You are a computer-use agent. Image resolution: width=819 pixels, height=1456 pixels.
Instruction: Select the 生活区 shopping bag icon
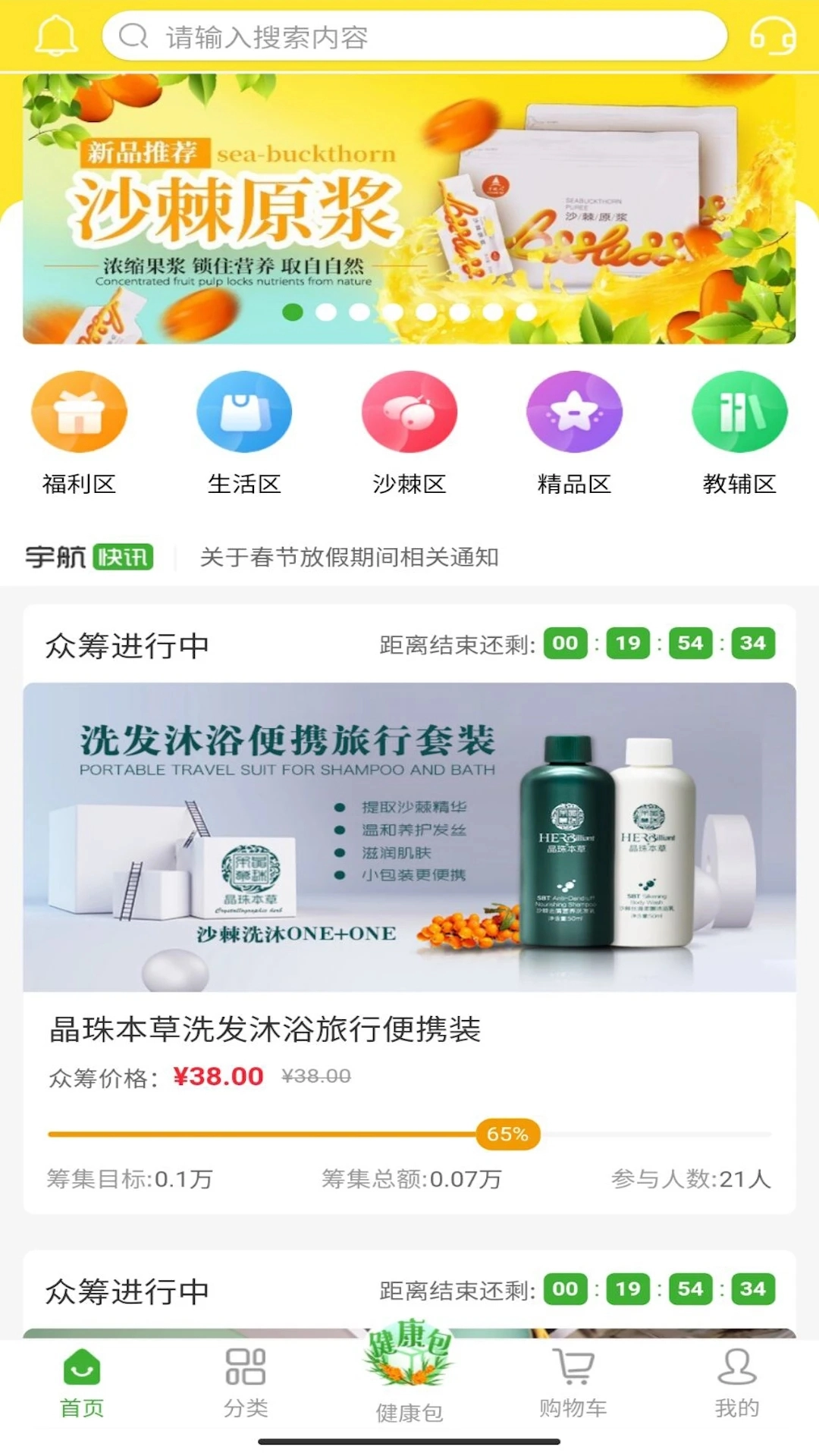pyautogui.click(x=243, y=412)
